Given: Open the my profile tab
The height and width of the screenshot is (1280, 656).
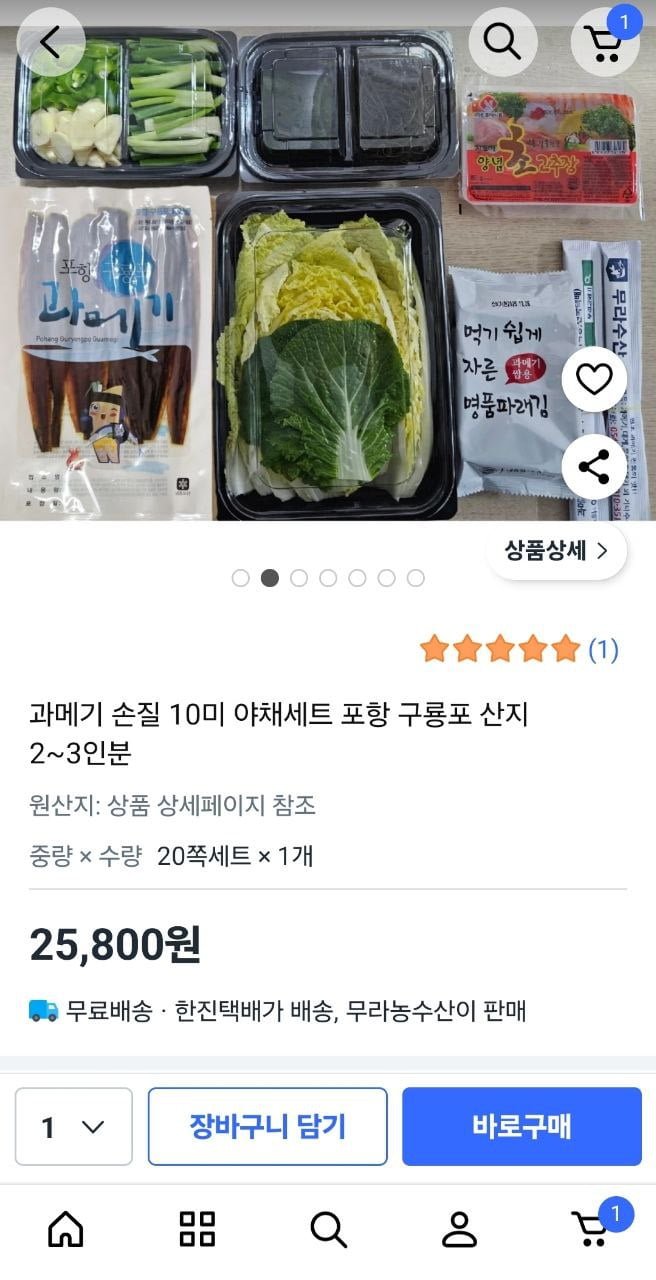Looking at the screenshot, I should pos(459,1229).
